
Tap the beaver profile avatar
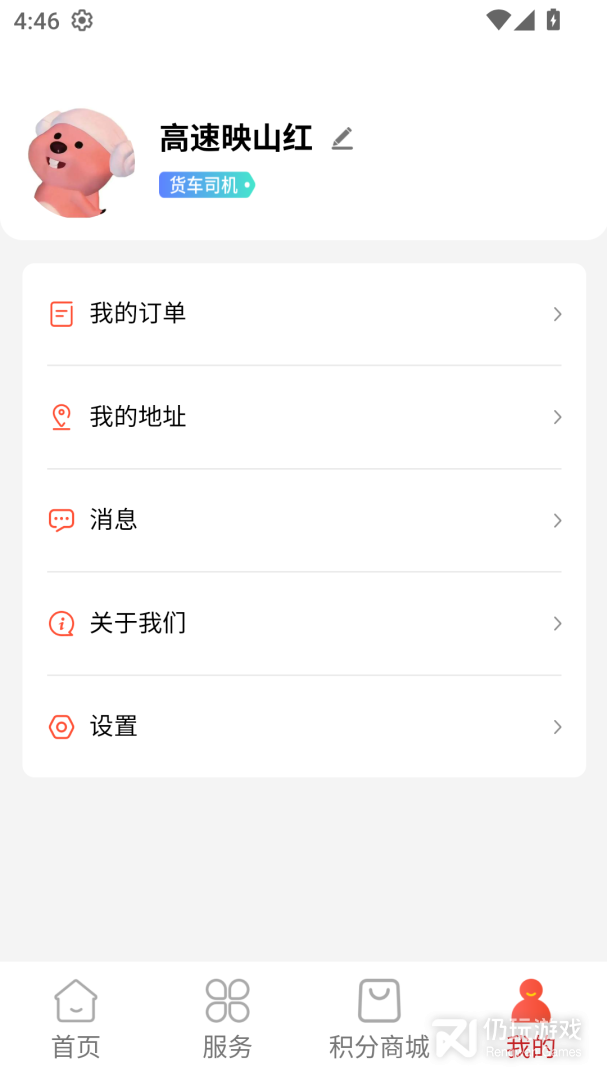coord(81,163)
